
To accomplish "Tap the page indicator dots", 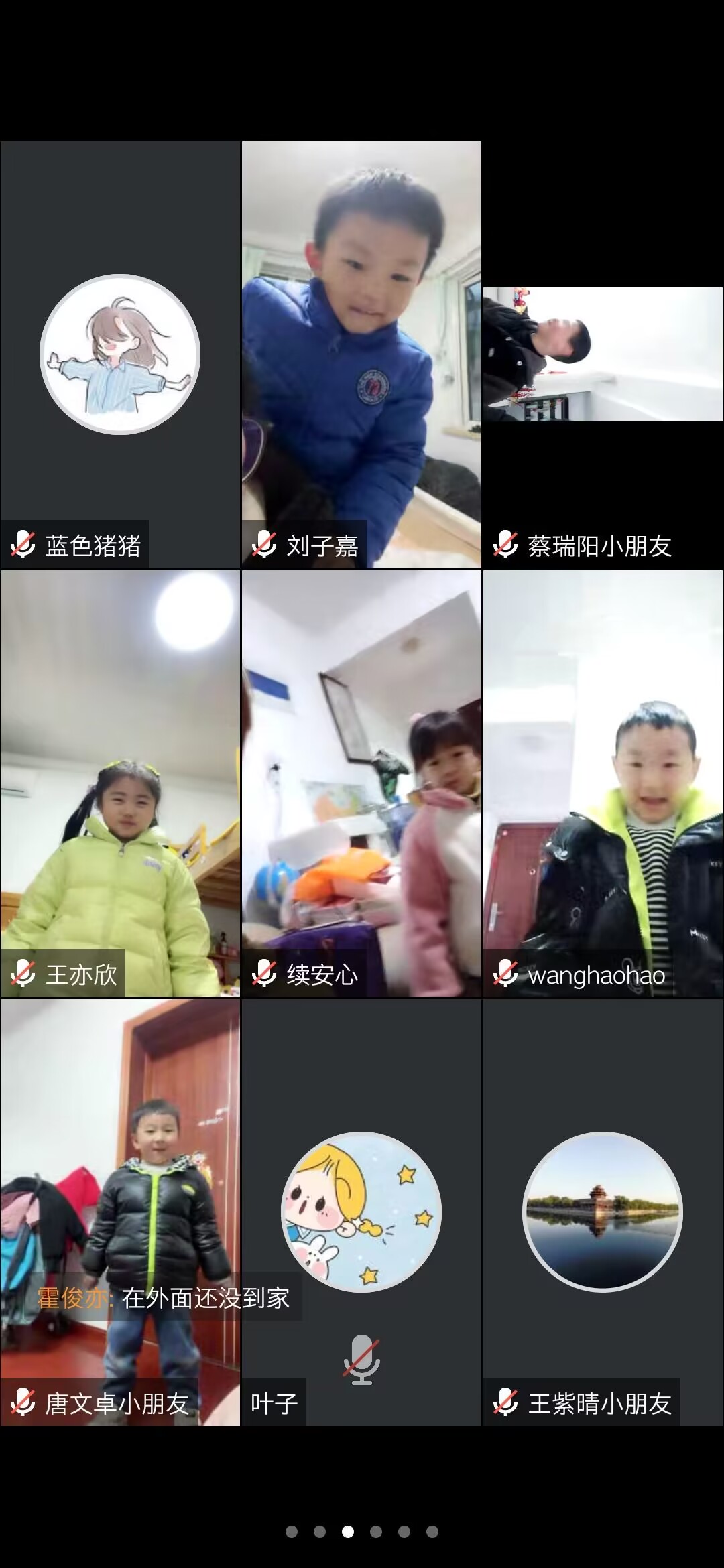I will [361, 1531].
